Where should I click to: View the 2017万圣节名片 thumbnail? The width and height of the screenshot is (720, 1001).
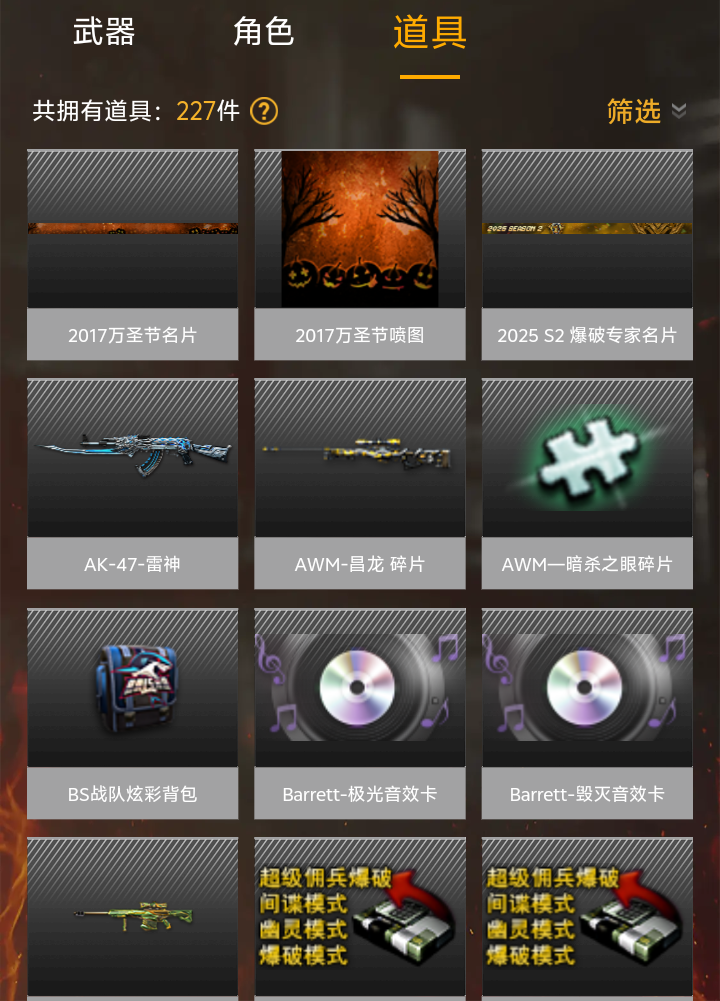[132, 228]
